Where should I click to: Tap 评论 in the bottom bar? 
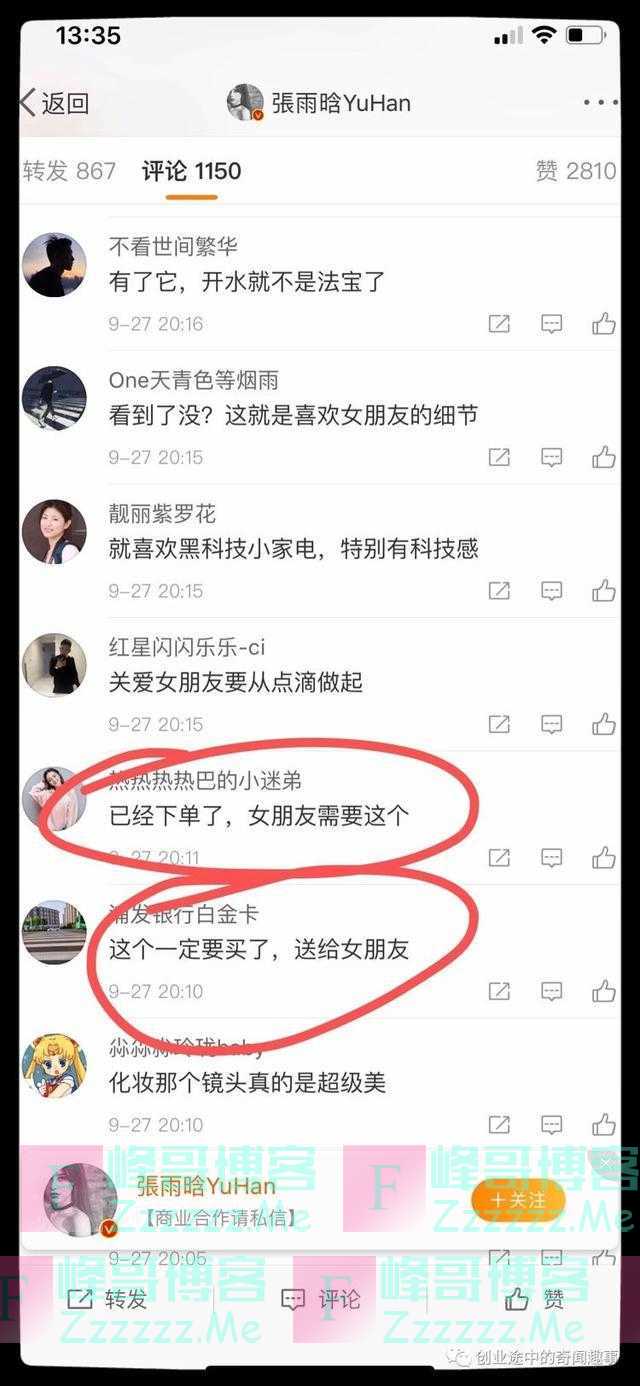320,1299
